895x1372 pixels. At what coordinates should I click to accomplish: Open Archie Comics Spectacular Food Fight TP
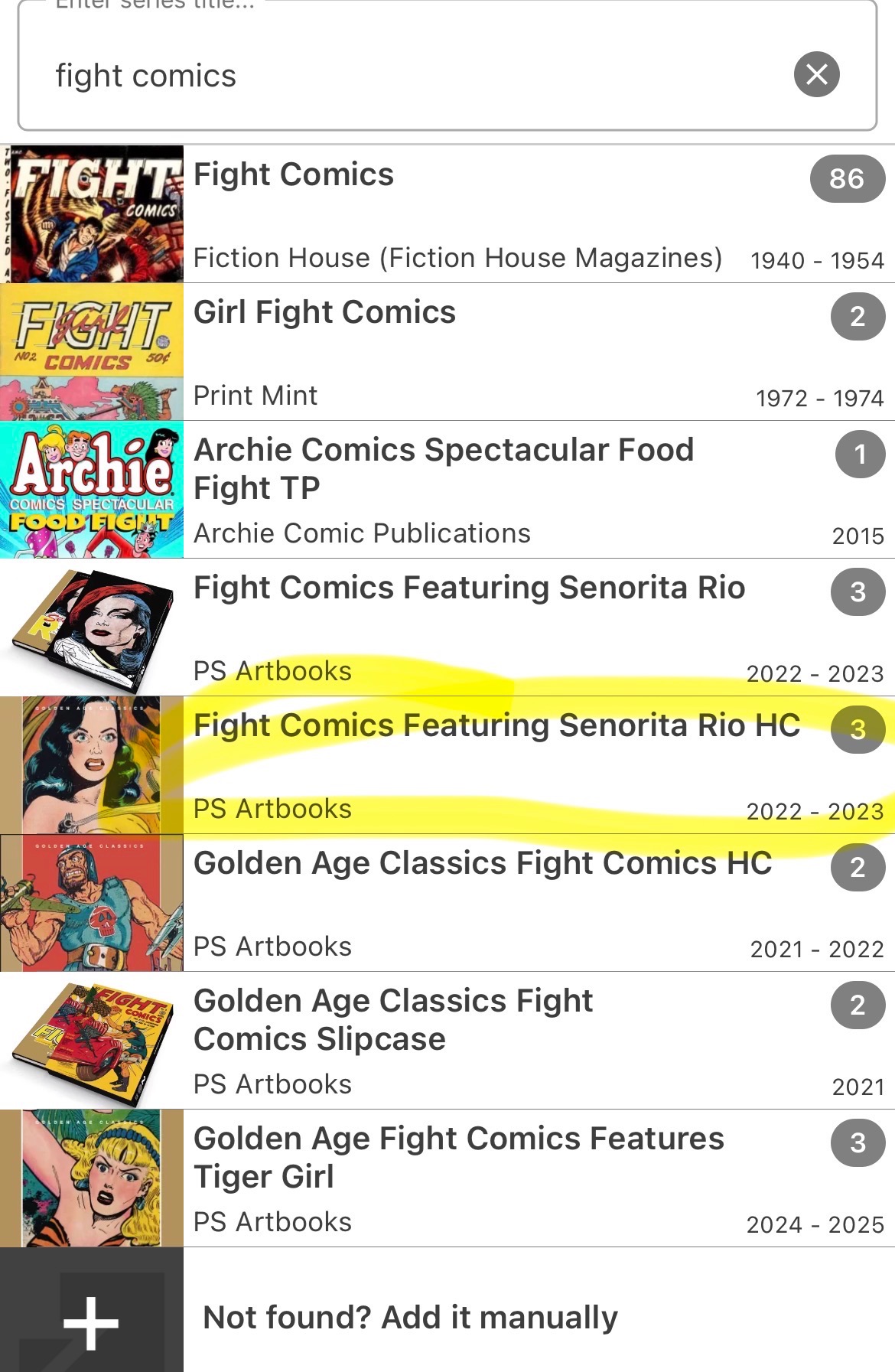459,490
